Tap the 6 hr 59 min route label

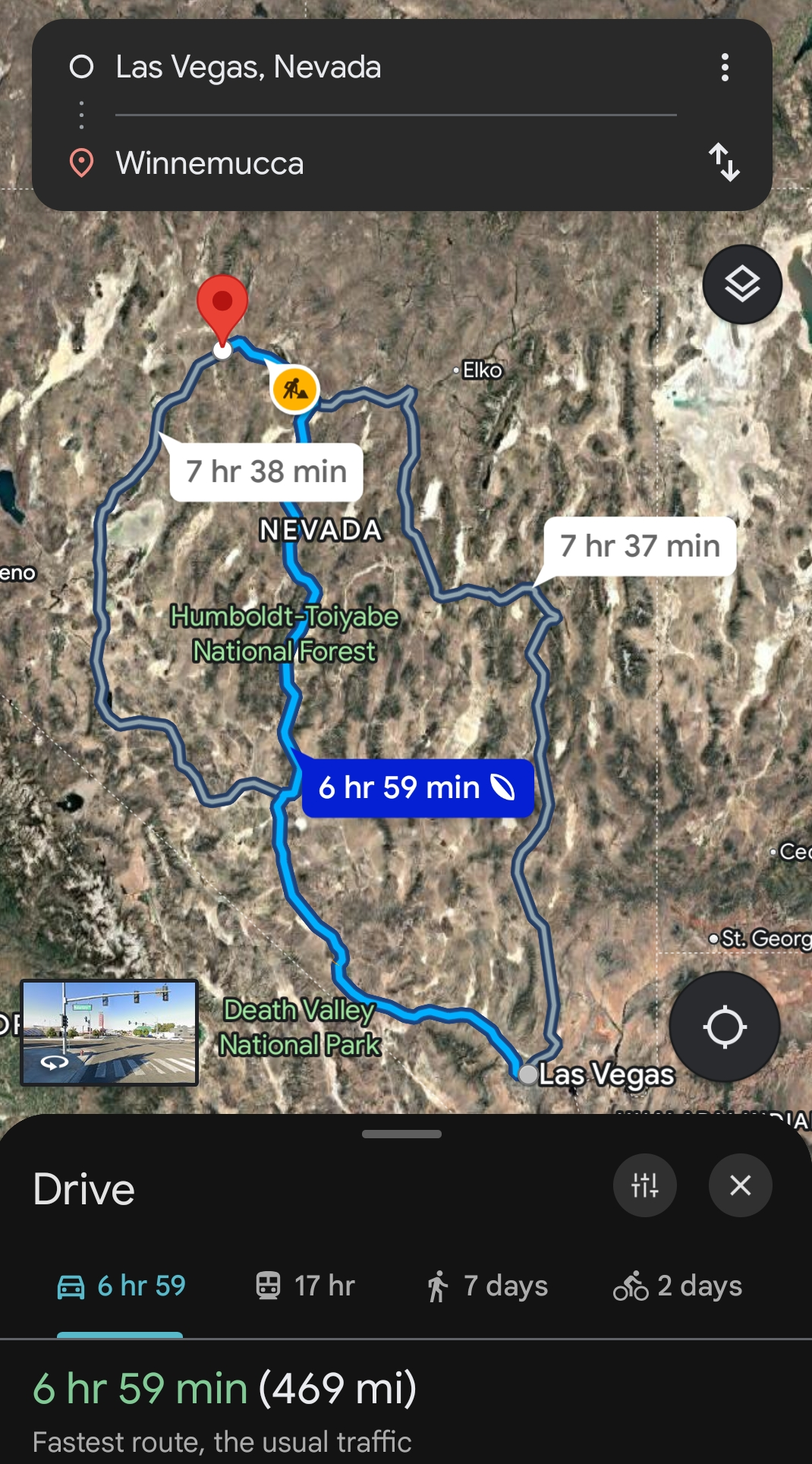click(x=417, y=788)
